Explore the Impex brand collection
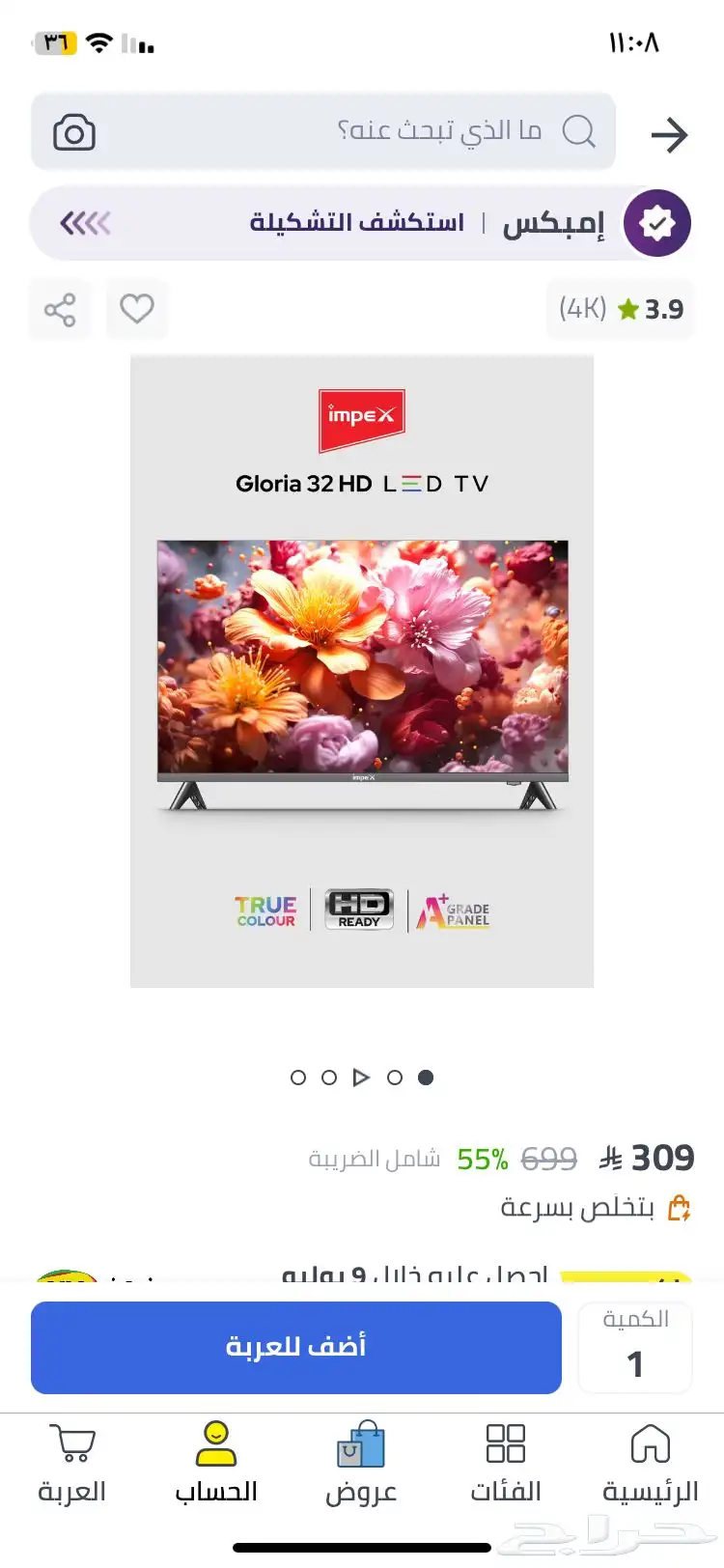Screen dimensions: 724x1568 pos(357,223)
